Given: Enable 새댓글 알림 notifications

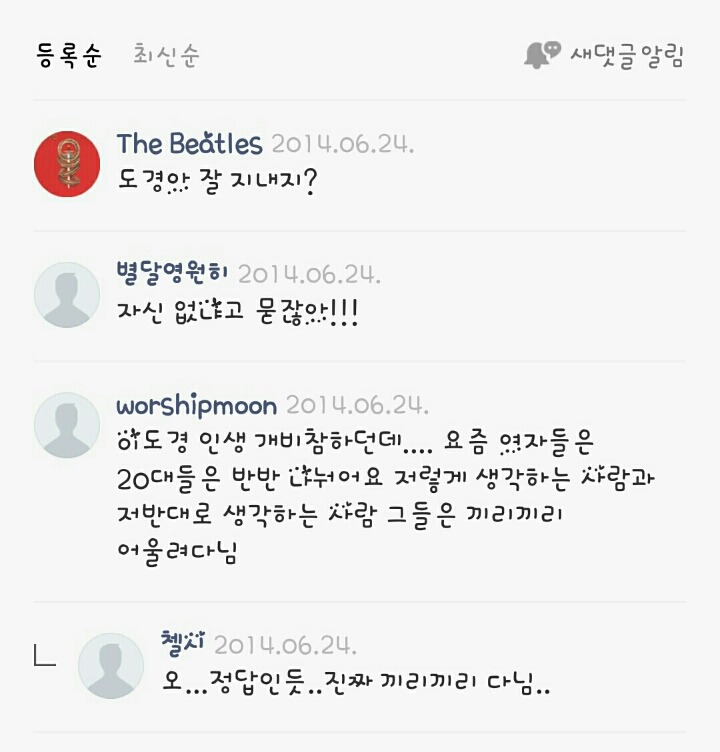Looking at the screenshot, I should coord(605,56).
